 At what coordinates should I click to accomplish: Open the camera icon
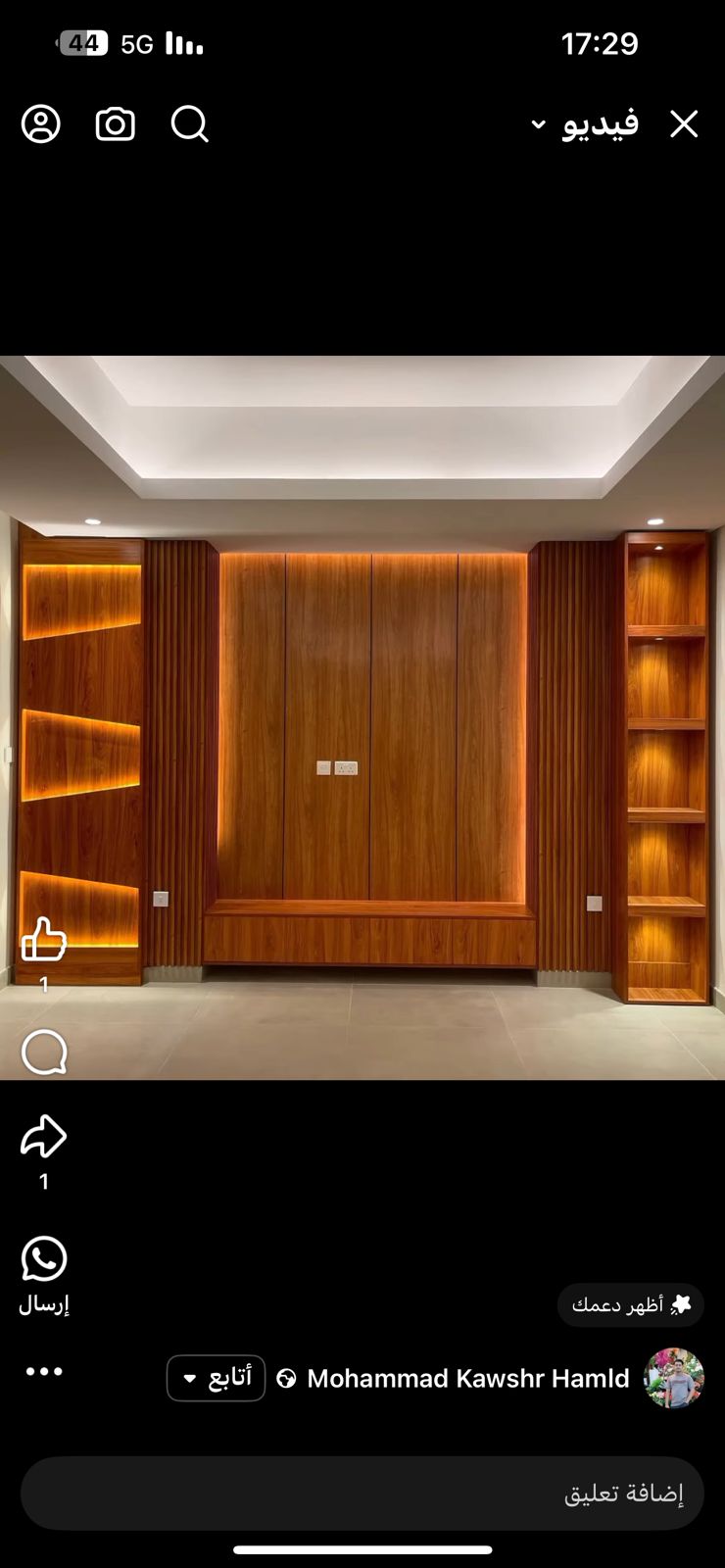click(x=116, y=124)
